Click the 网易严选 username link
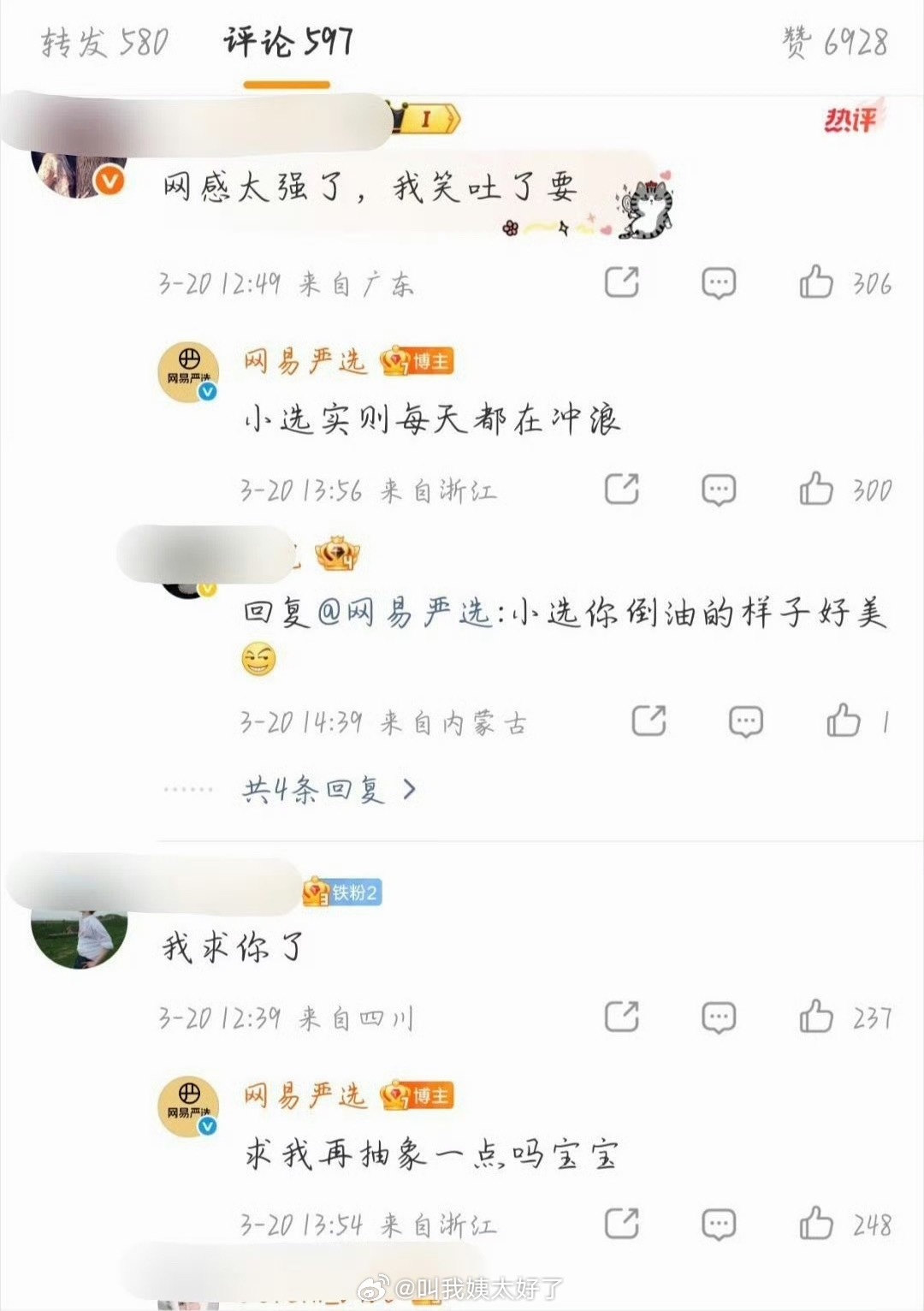Image resolution: width=924 pixels, height=1311 pixels. point(304,362)
